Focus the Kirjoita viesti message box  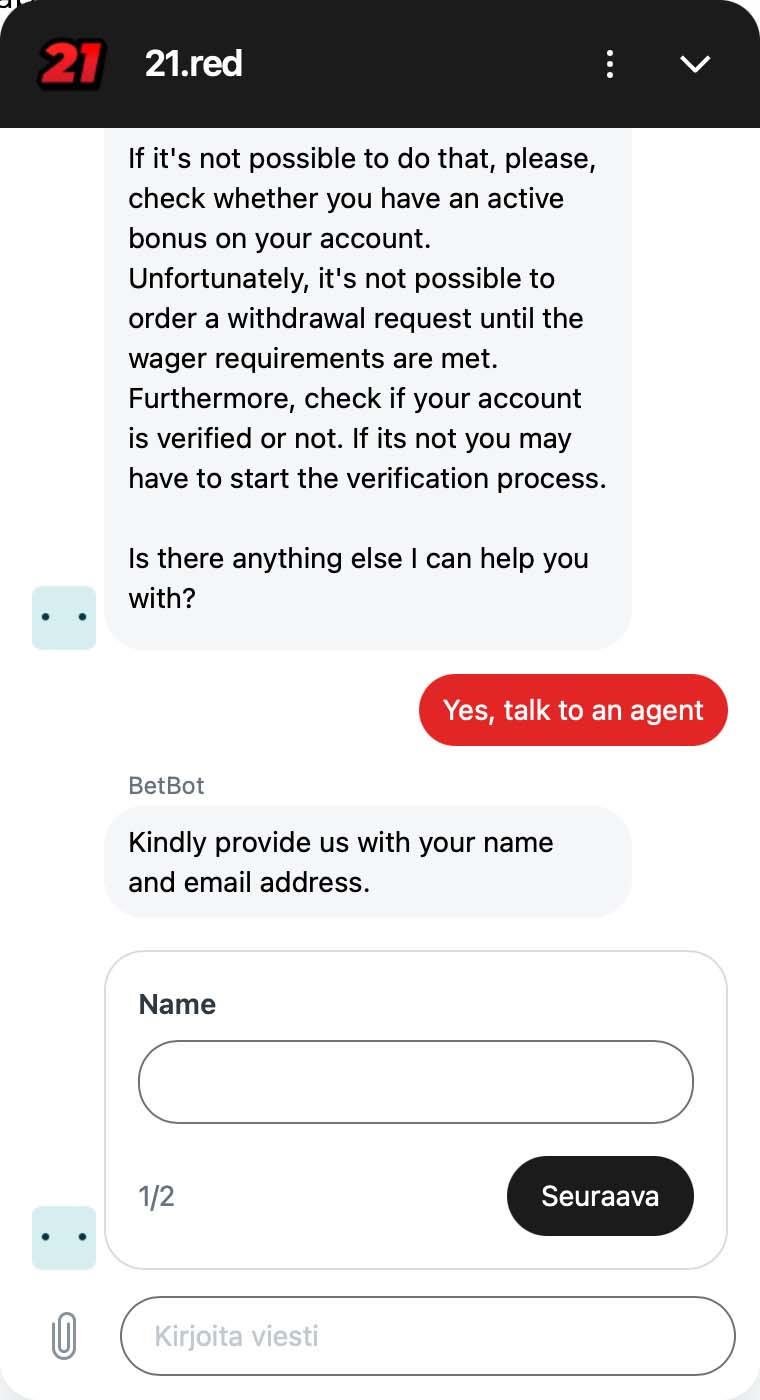tap(427, 1336)
